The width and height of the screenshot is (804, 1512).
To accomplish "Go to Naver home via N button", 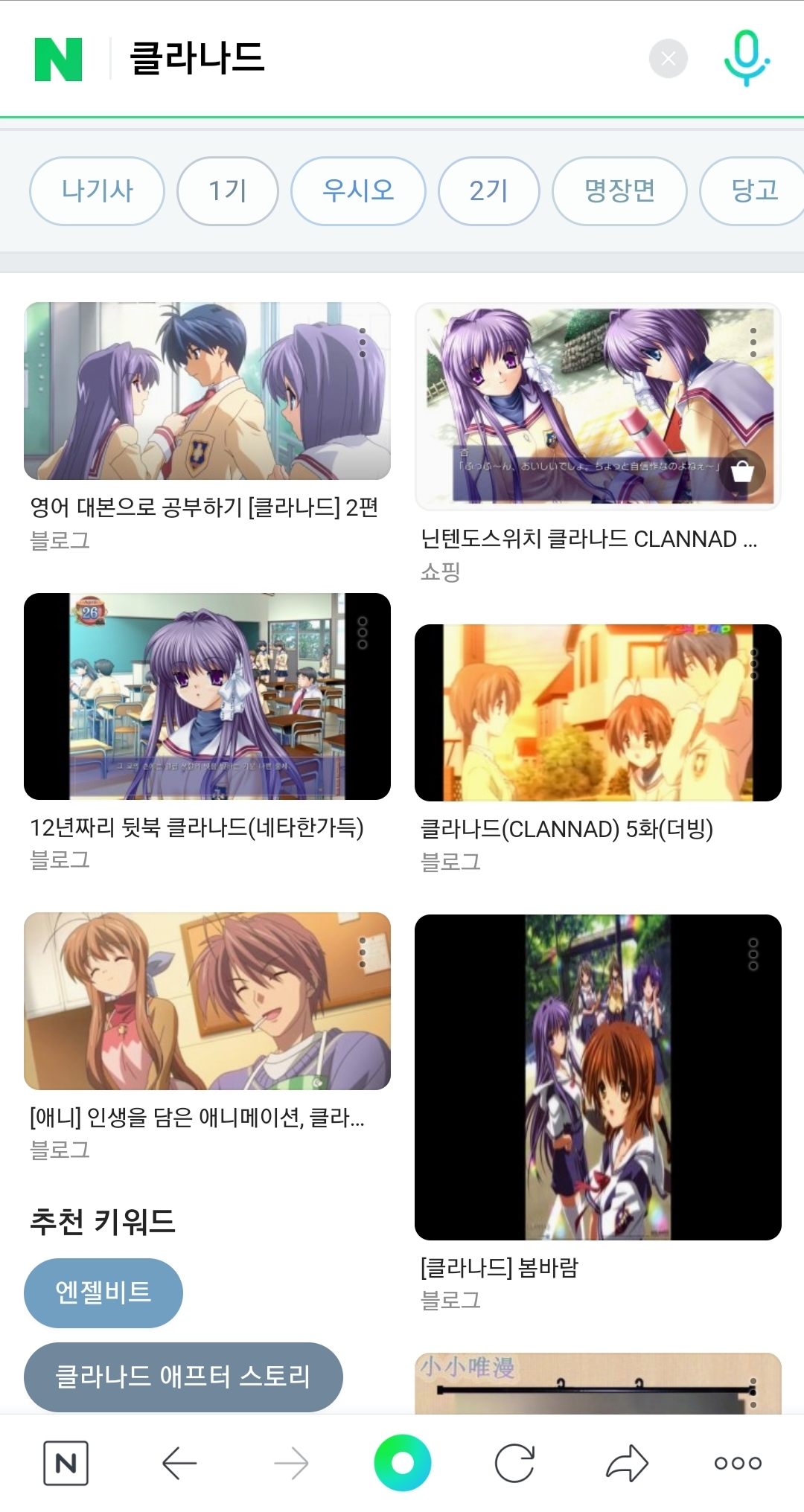I will click(66, 1463).
